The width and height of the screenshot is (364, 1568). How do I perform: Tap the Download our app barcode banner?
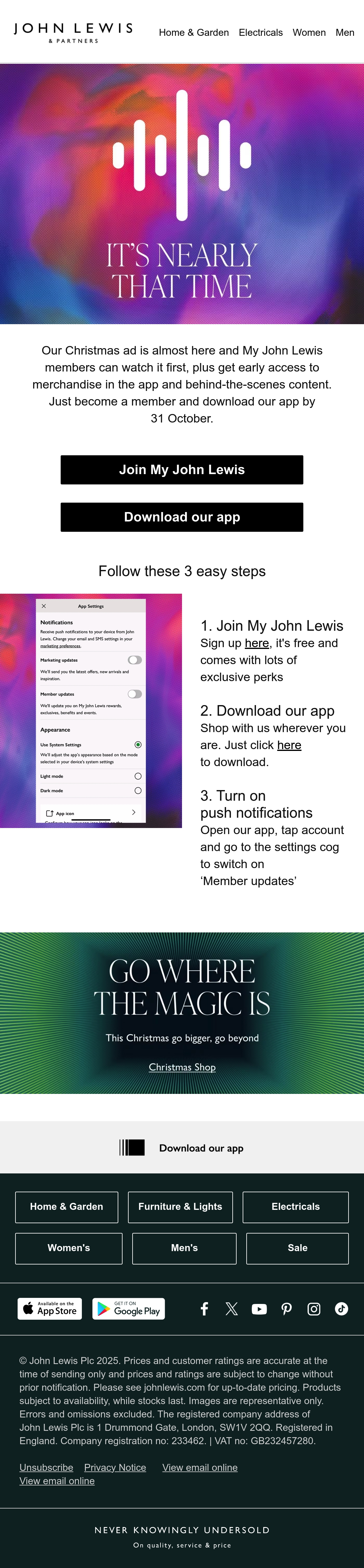point(182,1147)
